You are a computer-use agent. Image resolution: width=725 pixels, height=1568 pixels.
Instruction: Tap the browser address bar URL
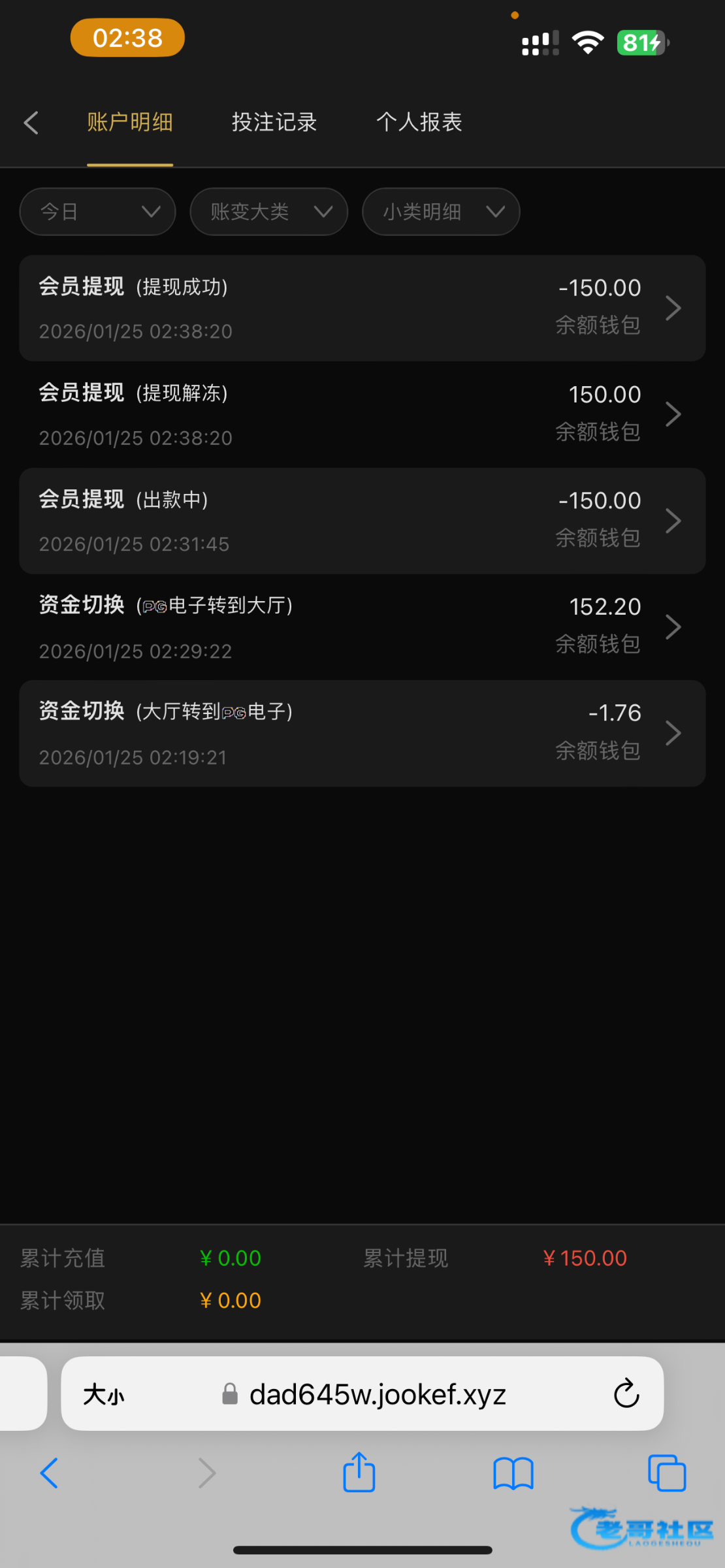click(378, 1395)
